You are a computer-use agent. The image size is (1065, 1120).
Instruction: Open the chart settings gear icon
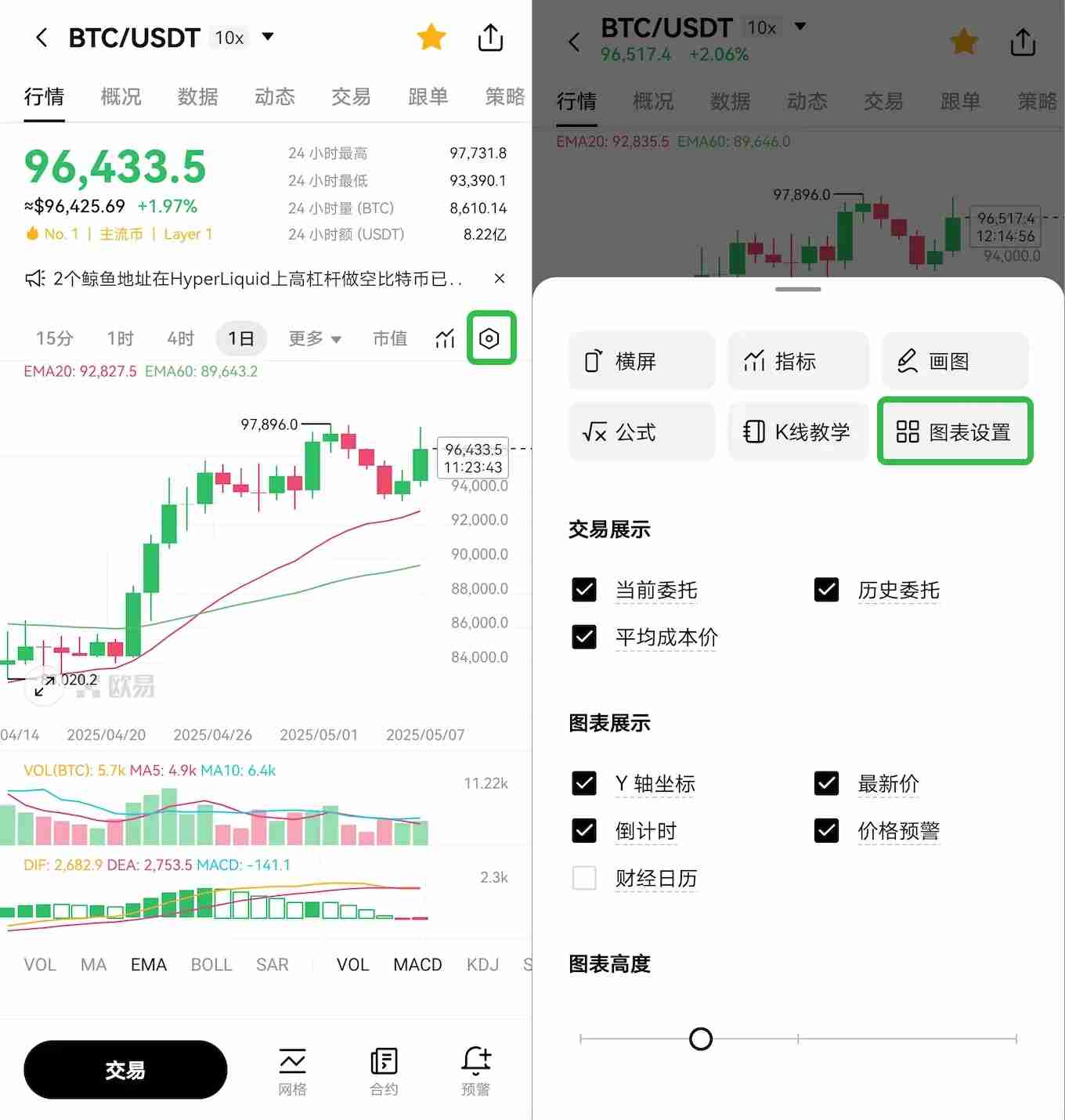coord(491,338)
